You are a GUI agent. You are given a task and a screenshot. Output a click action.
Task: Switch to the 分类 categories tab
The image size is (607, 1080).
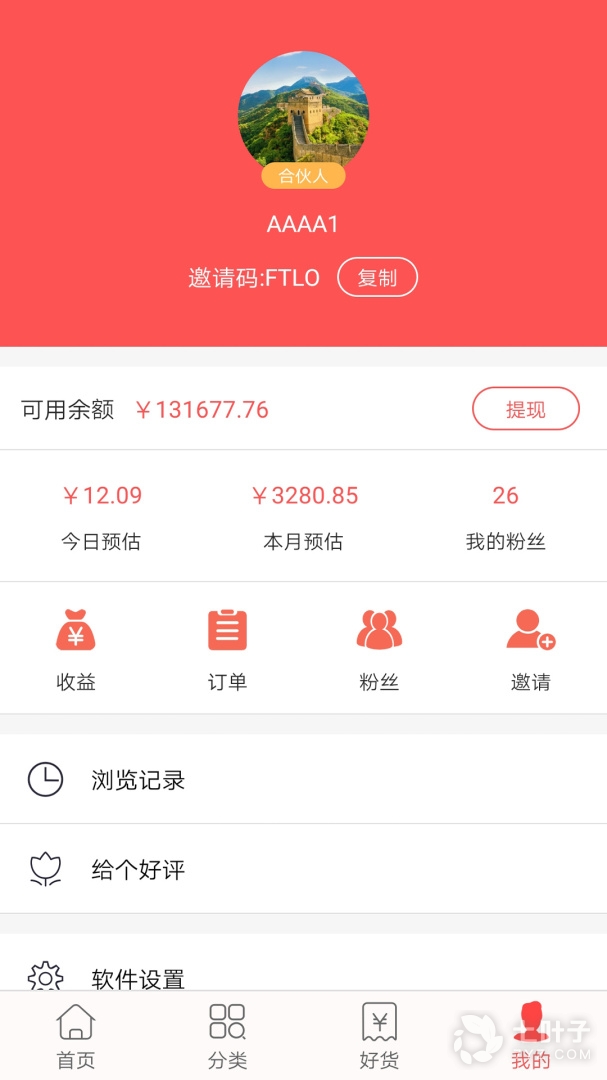click(227, 1036)
